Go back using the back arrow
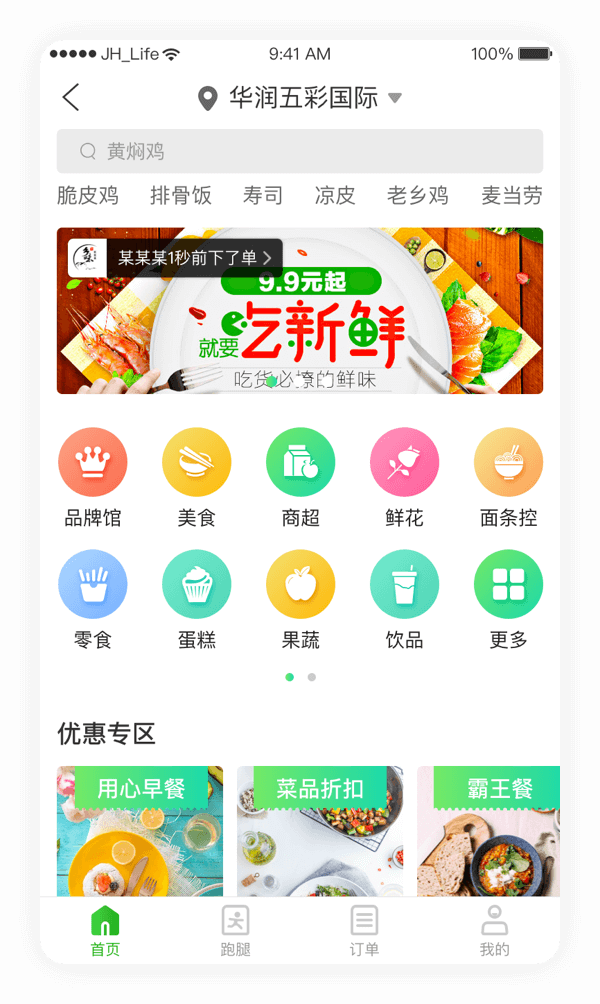 [70, 97]
